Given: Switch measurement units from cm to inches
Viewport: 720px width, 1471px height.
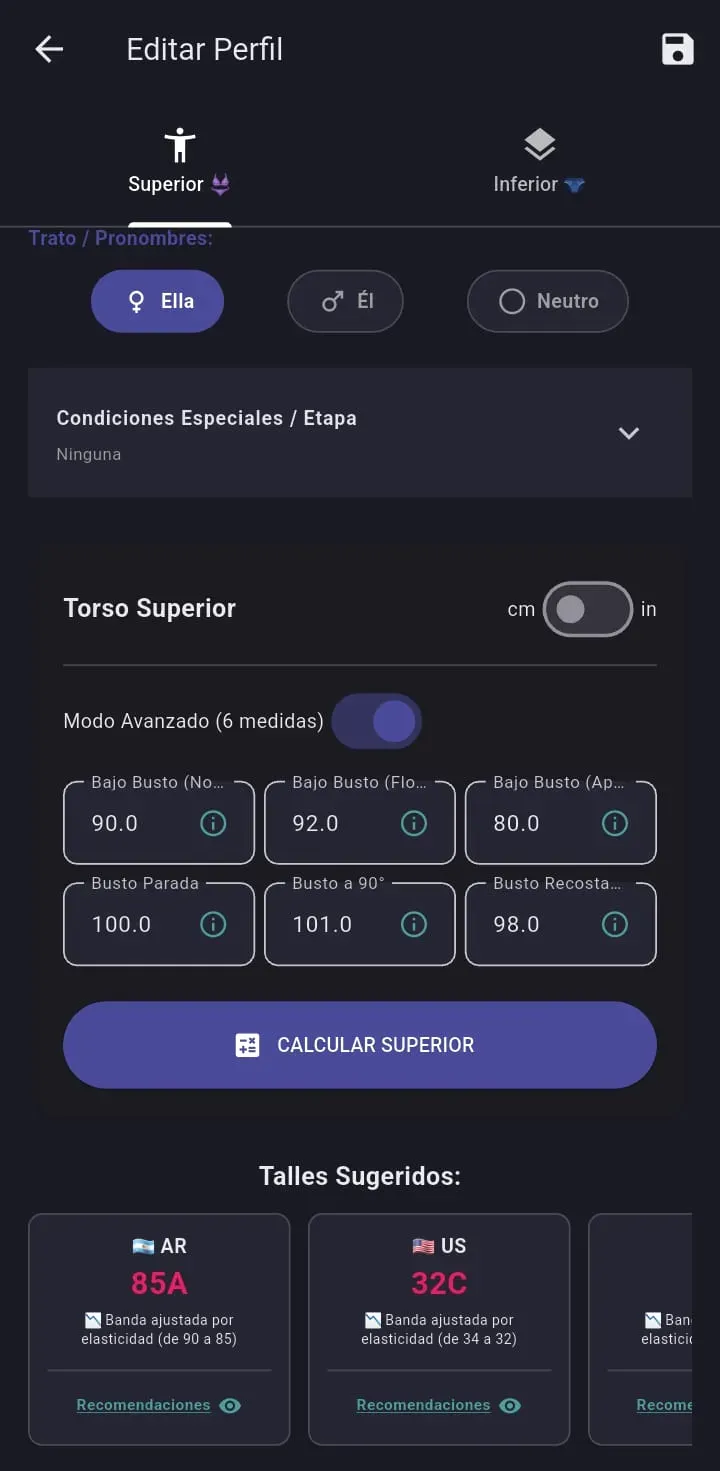Looking at the screenshot, I should pos(587,608).
